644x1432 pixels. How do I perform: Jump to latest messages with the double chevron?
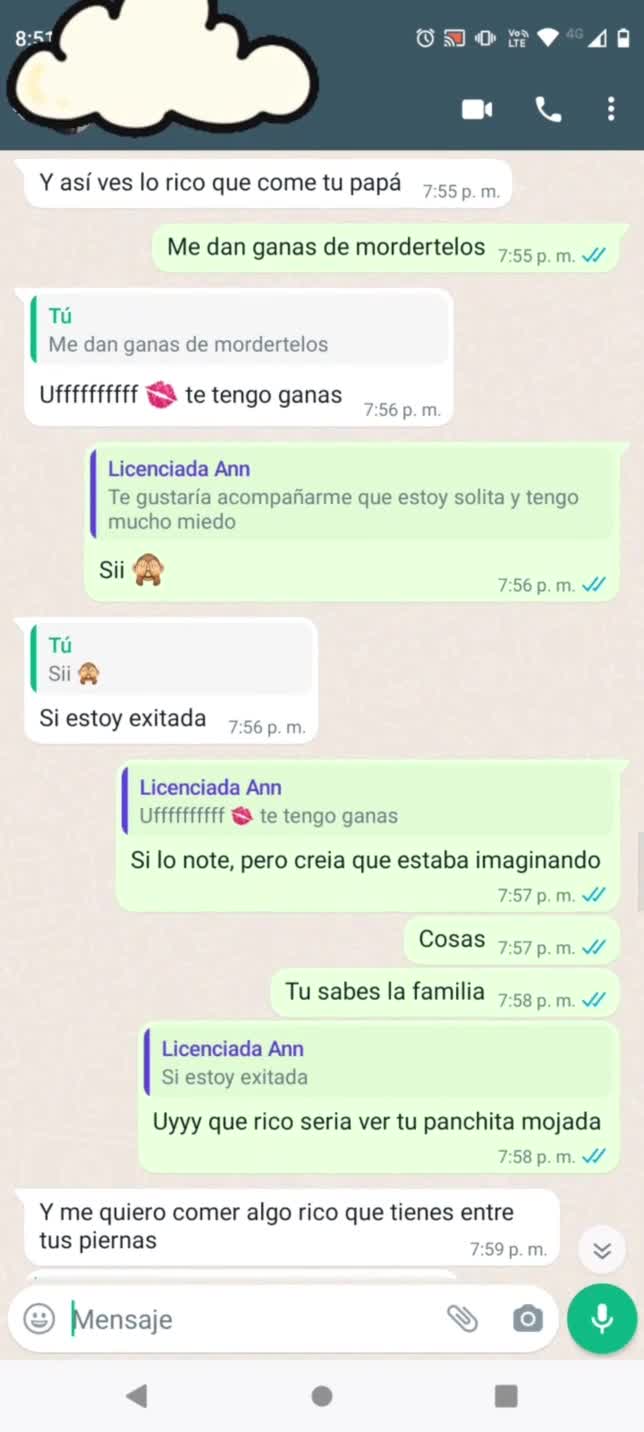point(602,1250)
